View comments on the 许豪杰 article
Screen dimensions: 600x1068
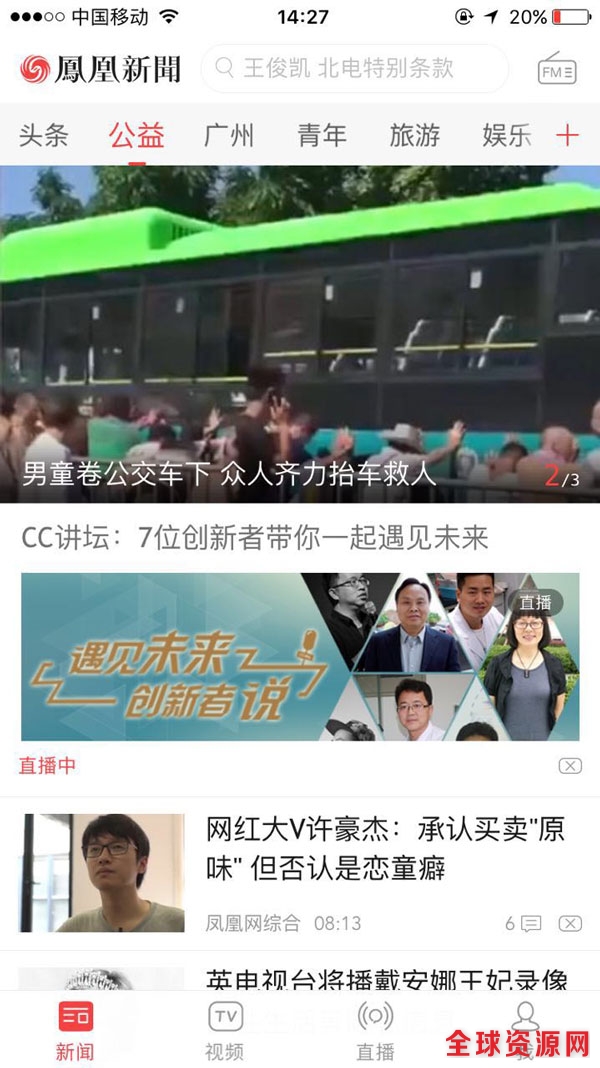point(524,923)
